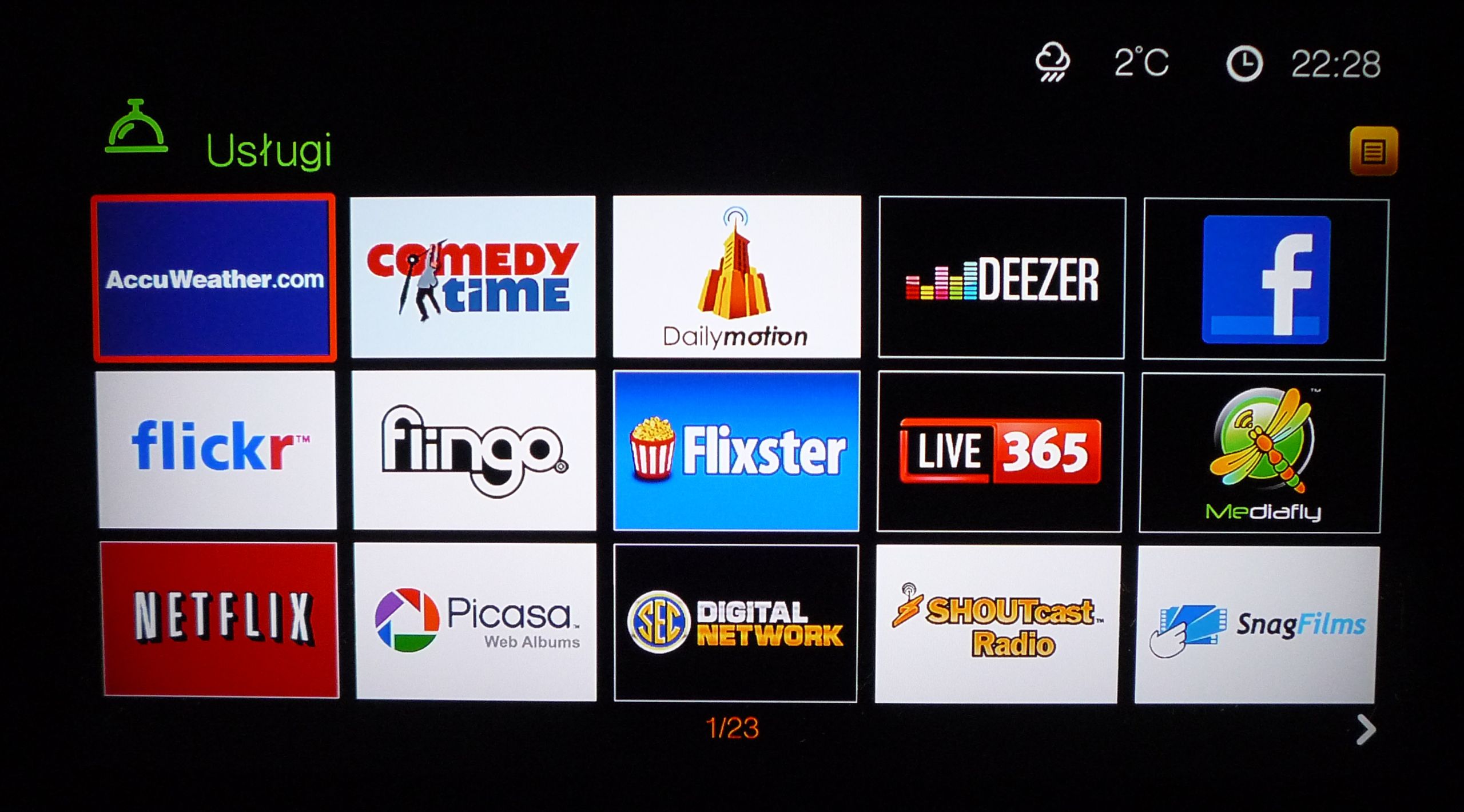Launch Netflix

(221, 620)
